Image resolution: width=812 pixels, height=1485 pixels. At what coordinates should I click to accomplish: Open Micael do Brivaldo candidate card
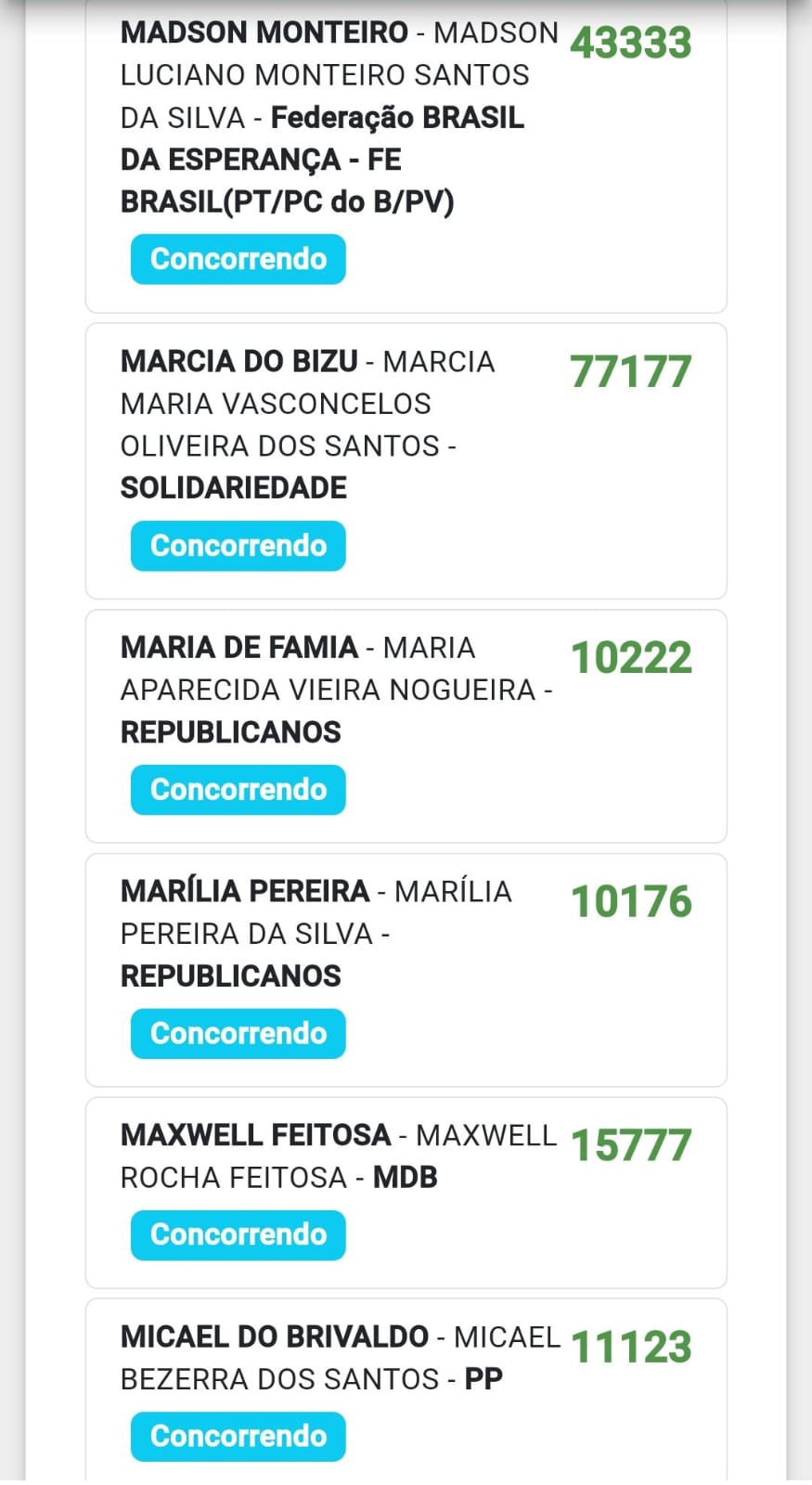pyautogui.click(x=406, y=1390)
